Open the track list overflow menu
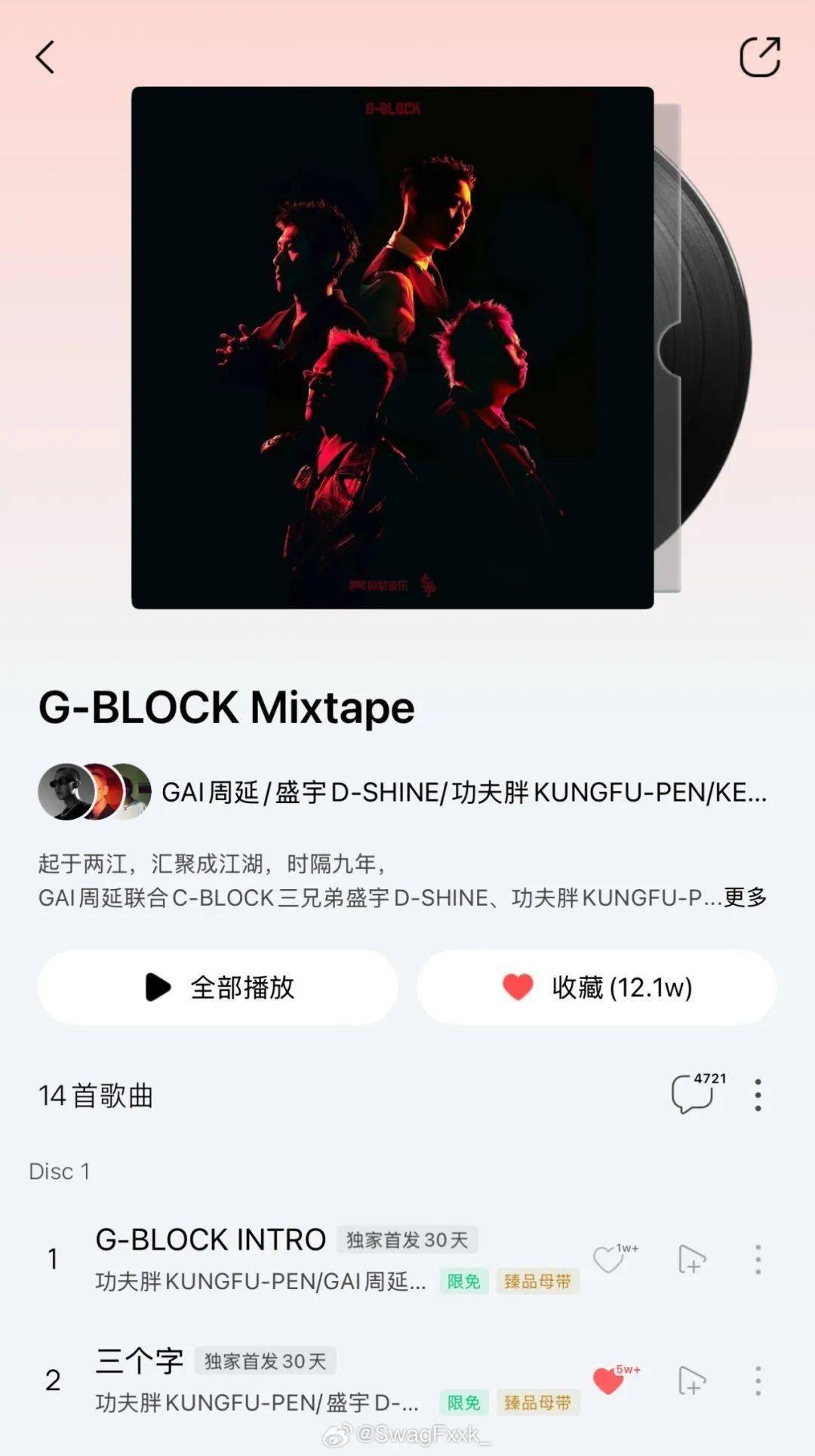 click(x=758, y=1094)
